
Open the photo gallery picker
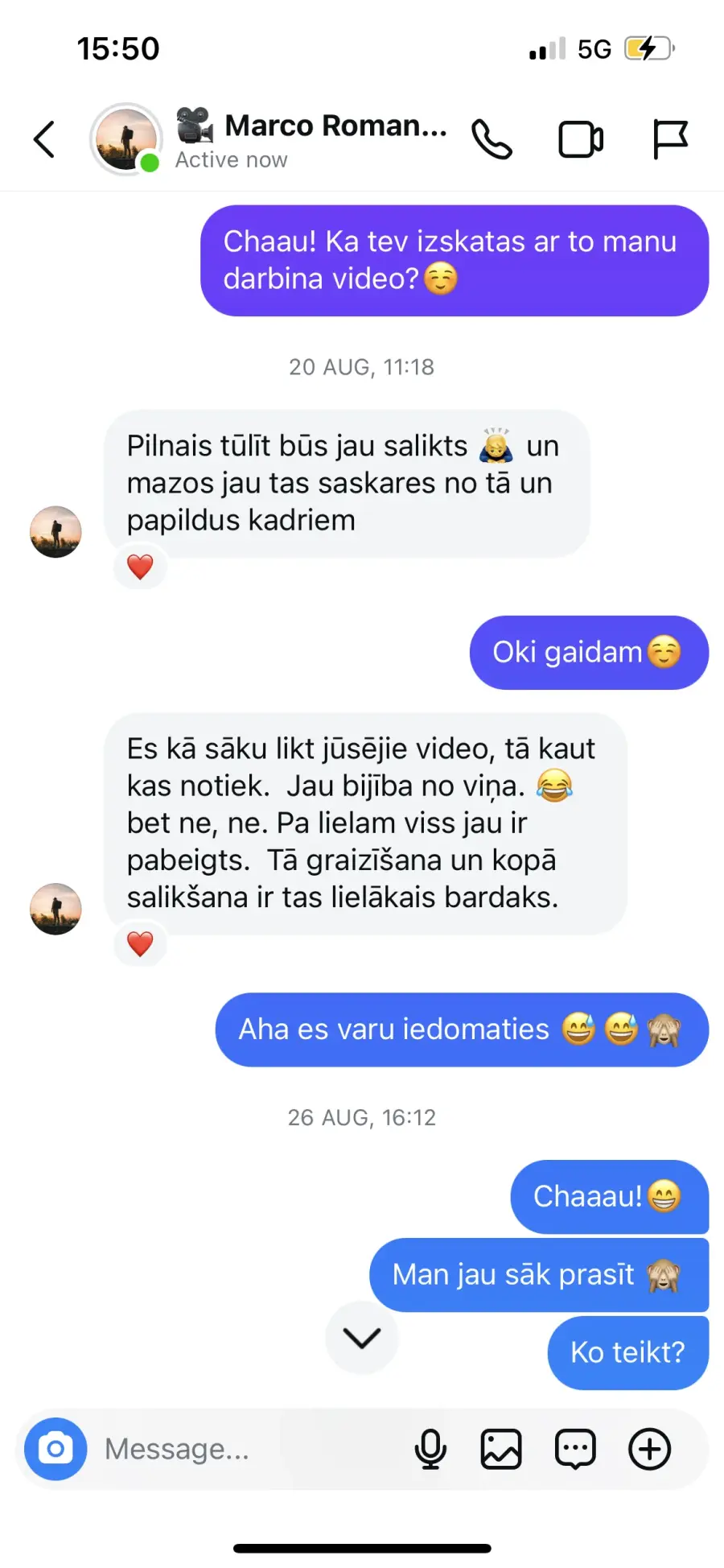point(501,1449)
